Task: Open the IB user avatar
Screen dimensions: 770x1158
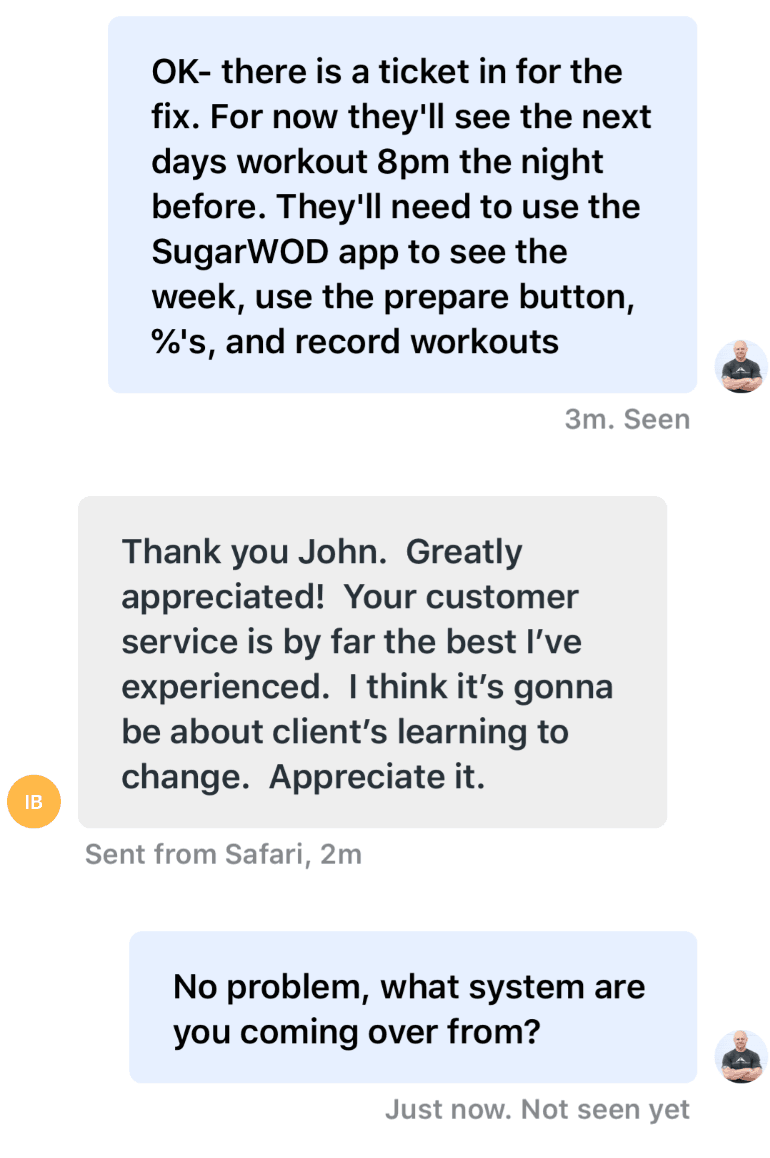Action: click(x=34, y=802)
